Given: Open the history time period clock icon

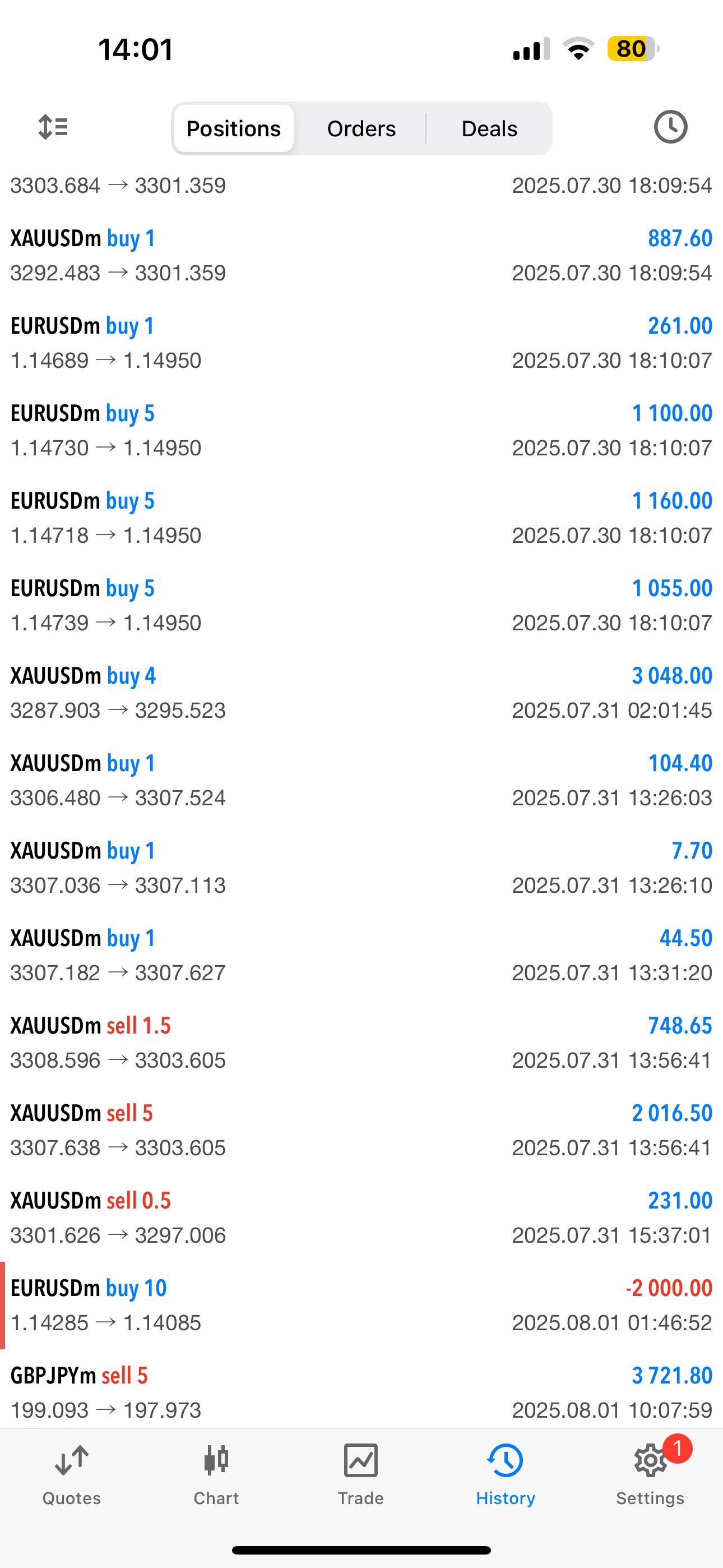Looking at the screenshot, I should [x=670, y=127].
